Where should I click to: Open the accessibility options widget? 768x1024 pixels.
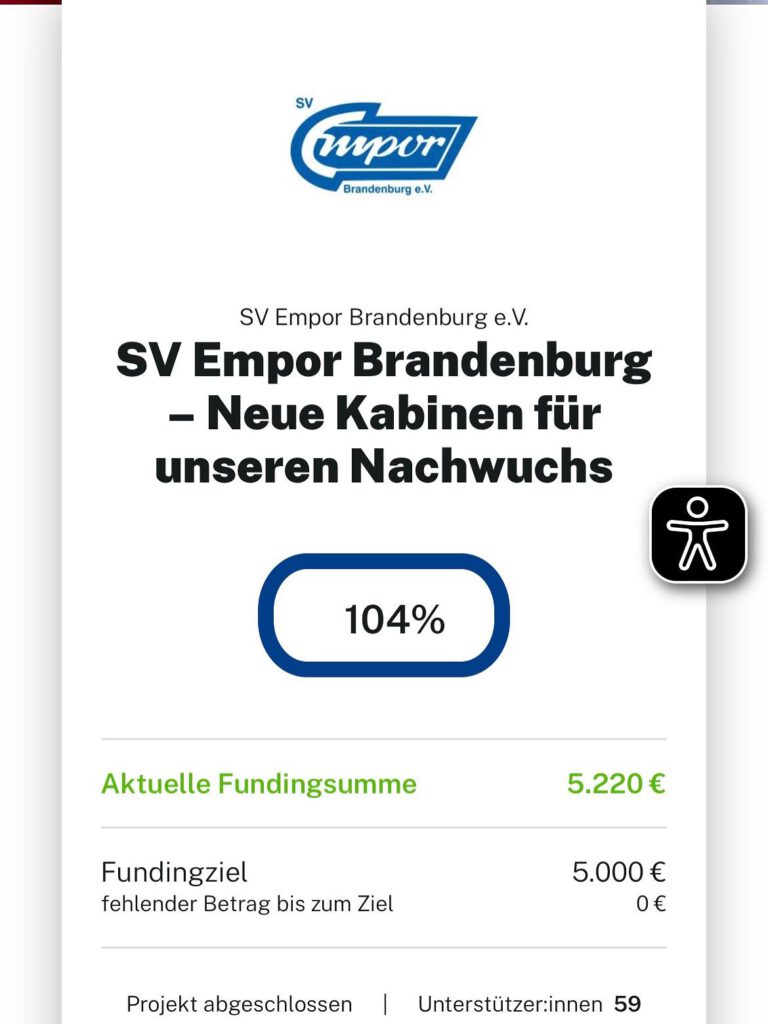pos(698,534)
